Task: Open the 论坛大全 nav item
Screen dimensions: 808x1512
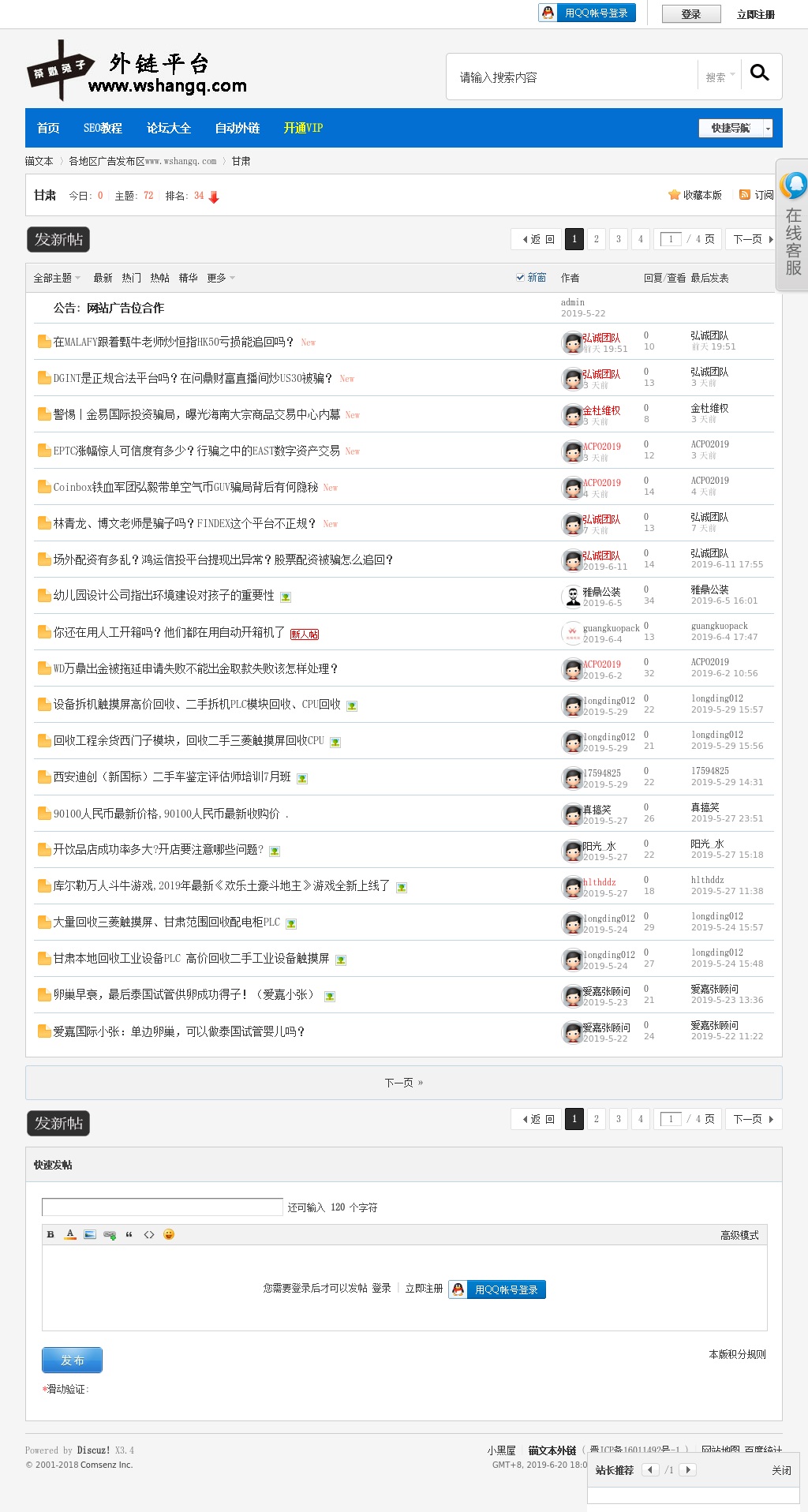Action: tap(168, 128)
